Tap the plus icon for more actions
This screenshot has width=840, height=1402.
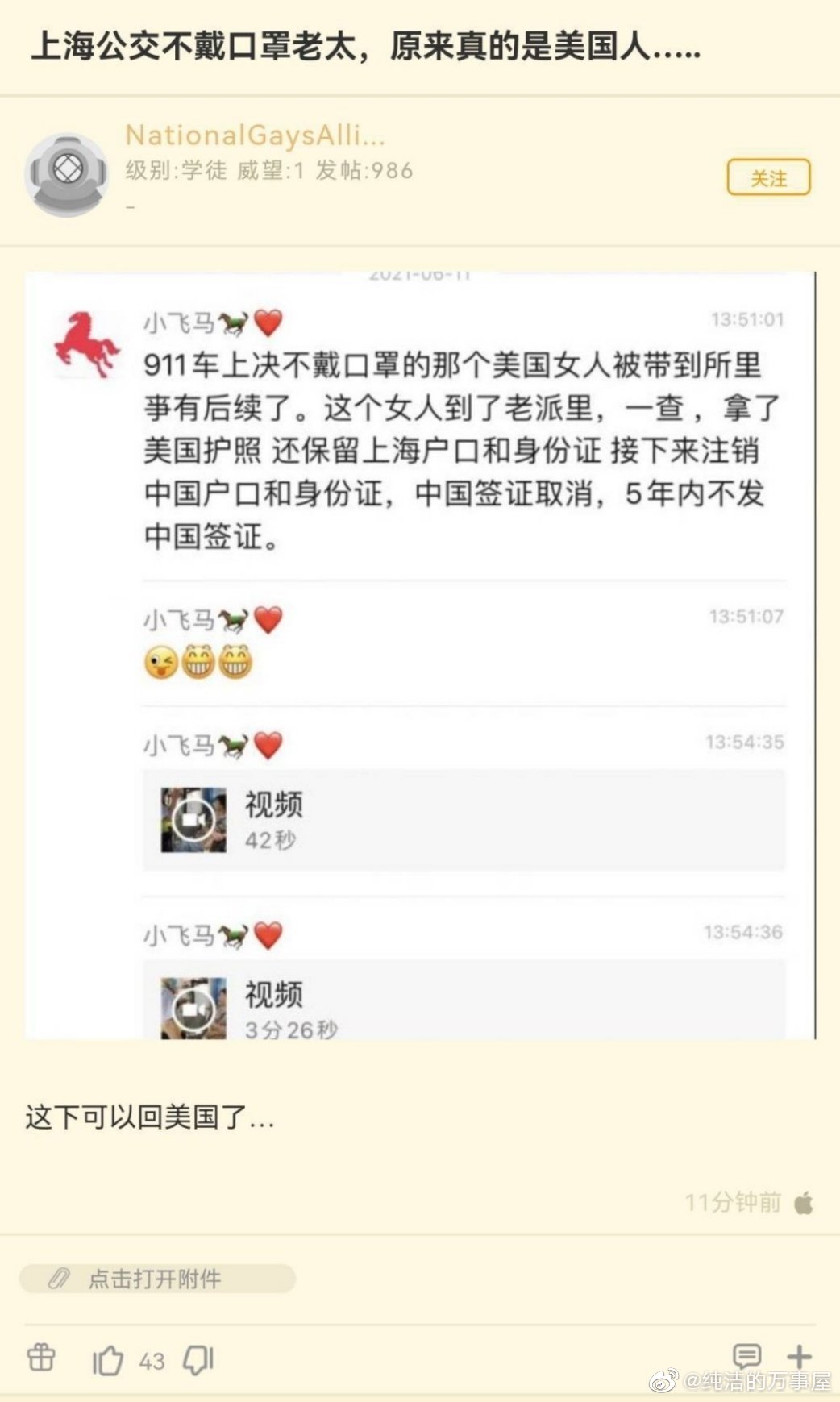click(x=798, y=1355)
